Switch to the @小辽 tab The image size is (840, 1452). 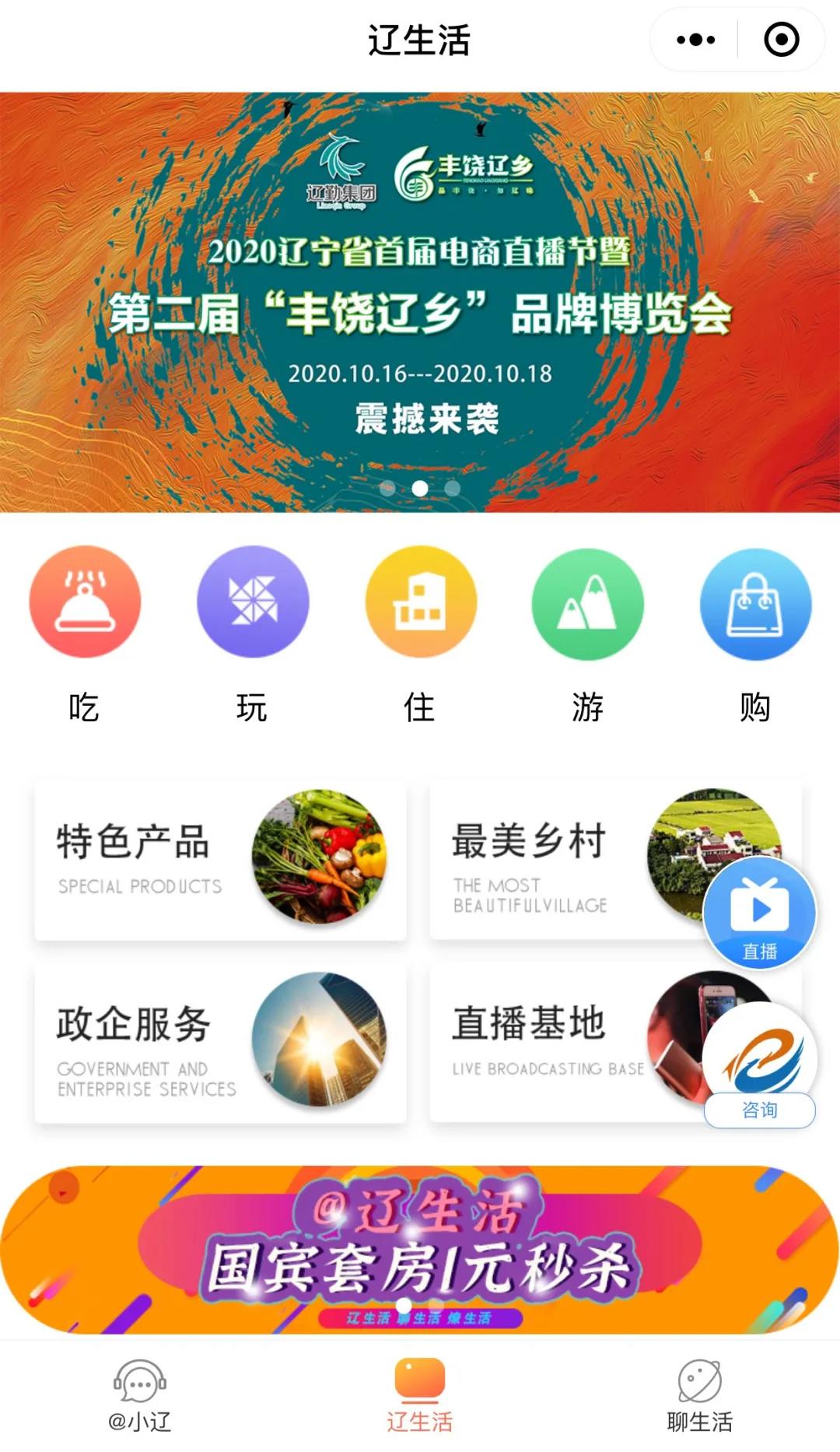(140, 1396)
